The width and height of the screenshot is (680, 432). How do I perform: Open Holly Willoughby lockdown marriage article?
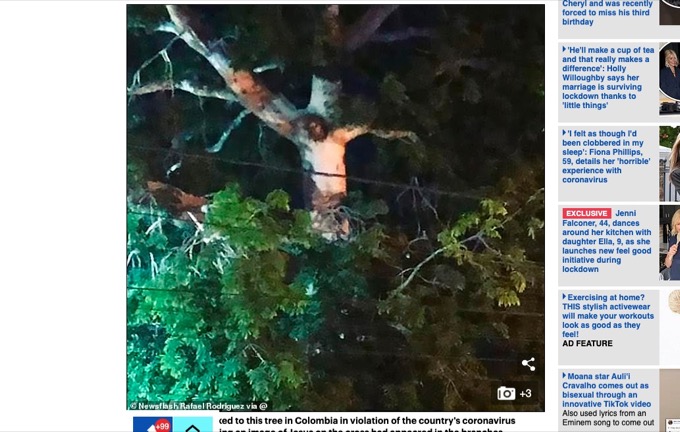click(608, 78)
